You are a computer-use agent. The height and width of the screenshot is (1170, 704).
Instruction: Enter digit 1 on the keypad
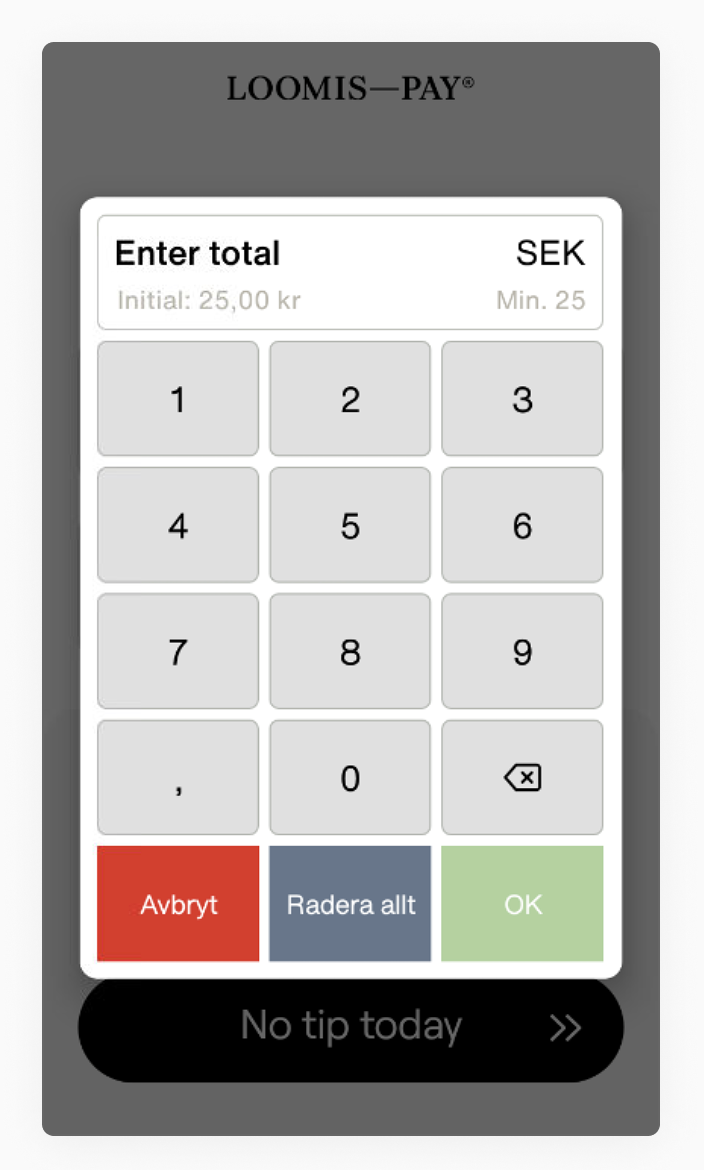(178, 398)
